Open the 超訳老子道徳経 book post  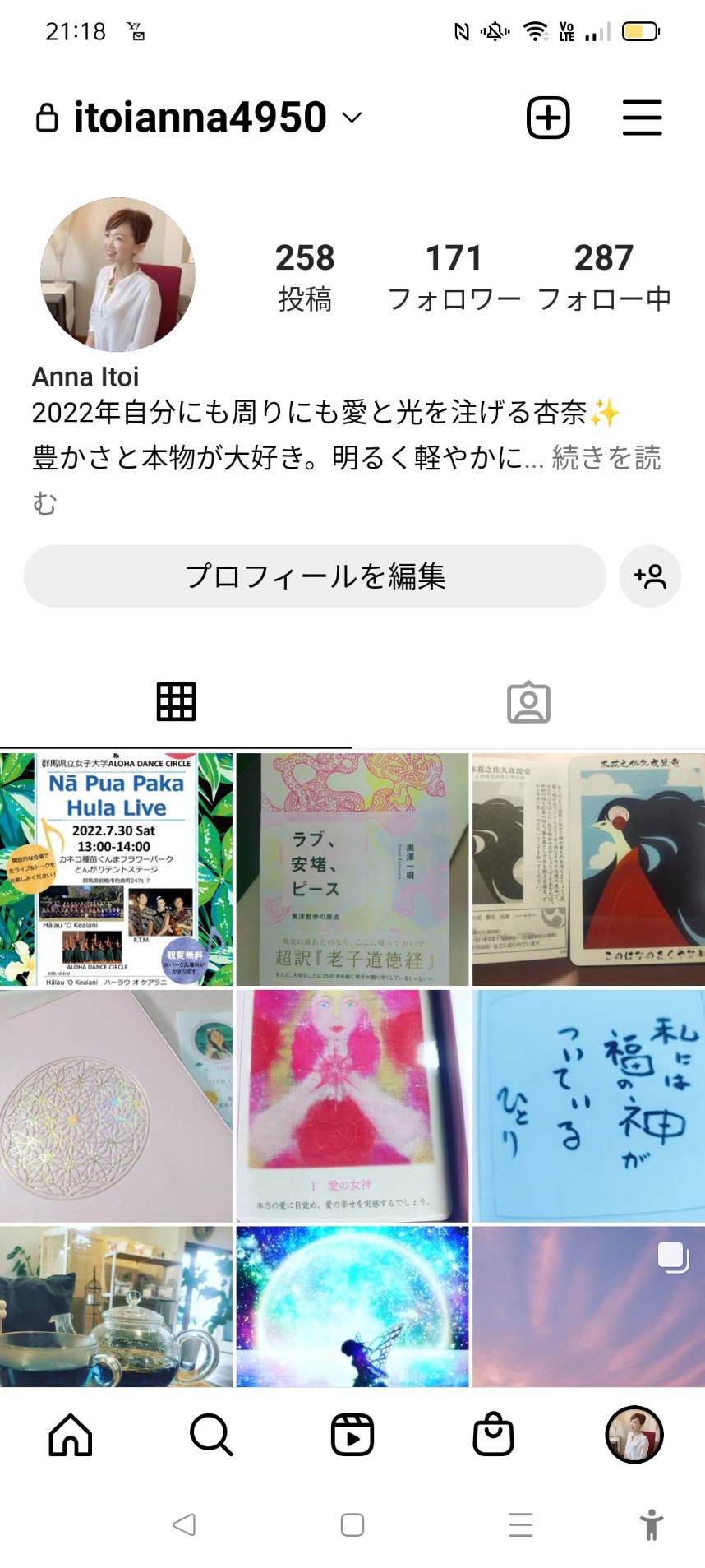tap(352, 869)
